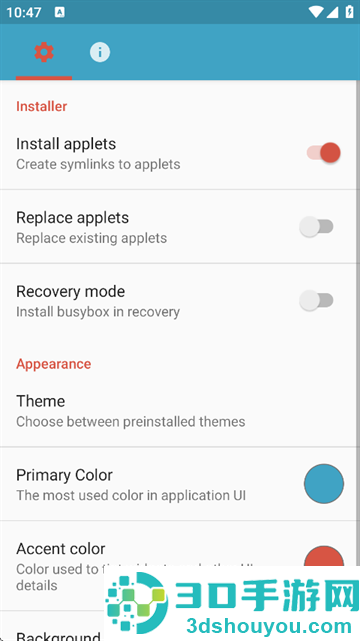
Task: Open the Theme chooser
Action: coord(178,410)
